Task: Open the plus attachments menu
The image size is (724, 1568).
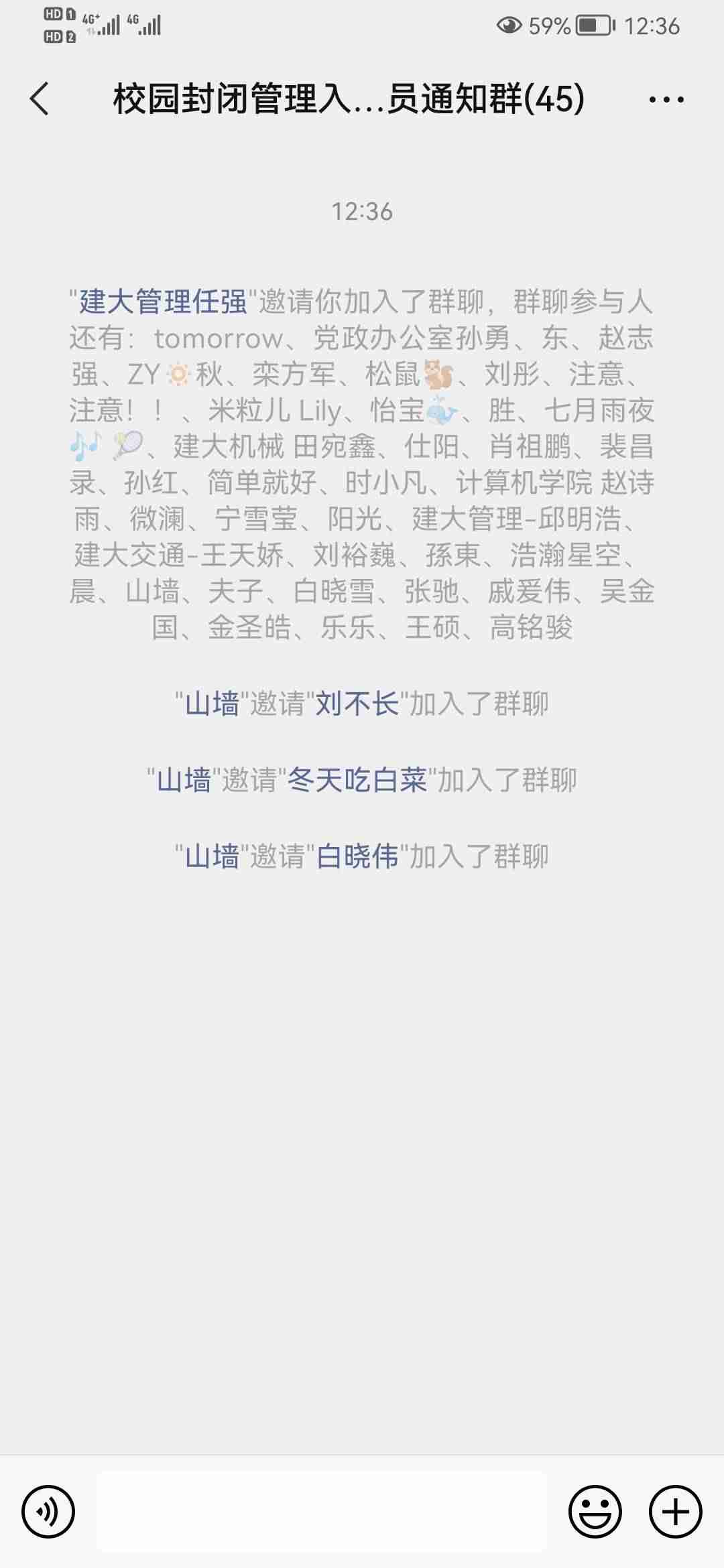Action: (676, 1512)
